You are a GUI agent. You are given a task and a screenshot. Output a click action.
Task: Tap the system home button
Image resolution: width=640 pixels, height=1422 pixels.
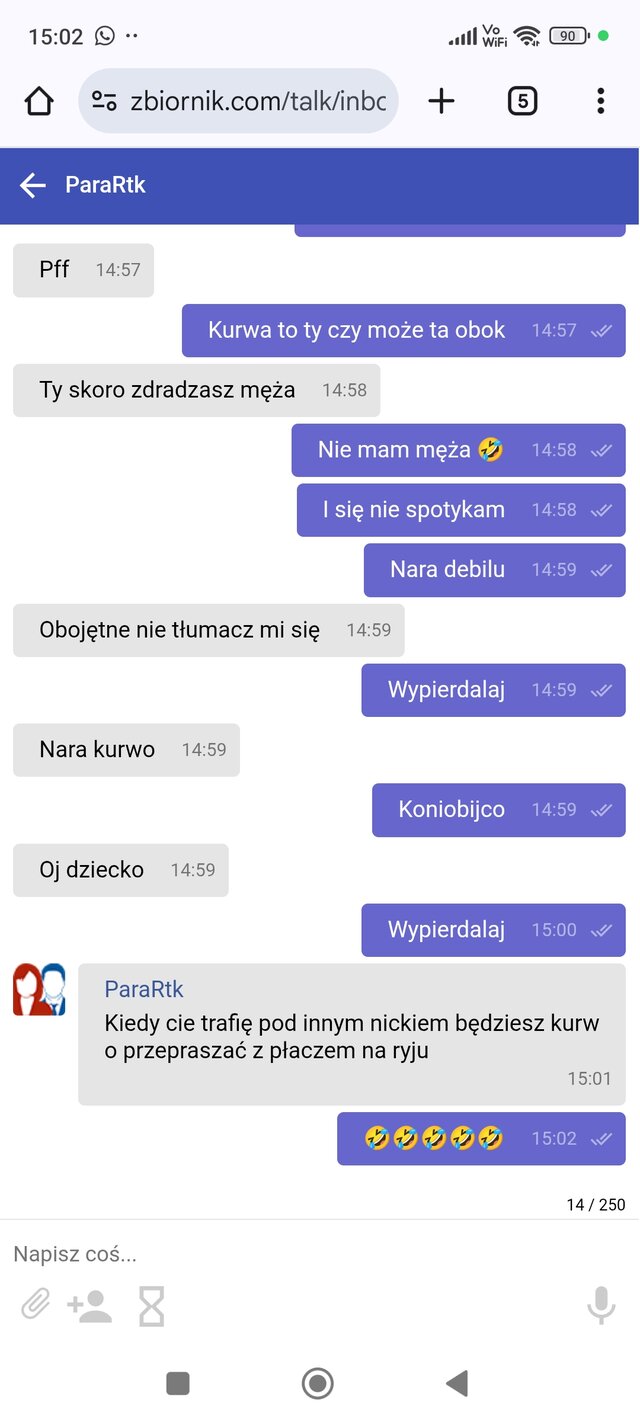[318, 1383]
